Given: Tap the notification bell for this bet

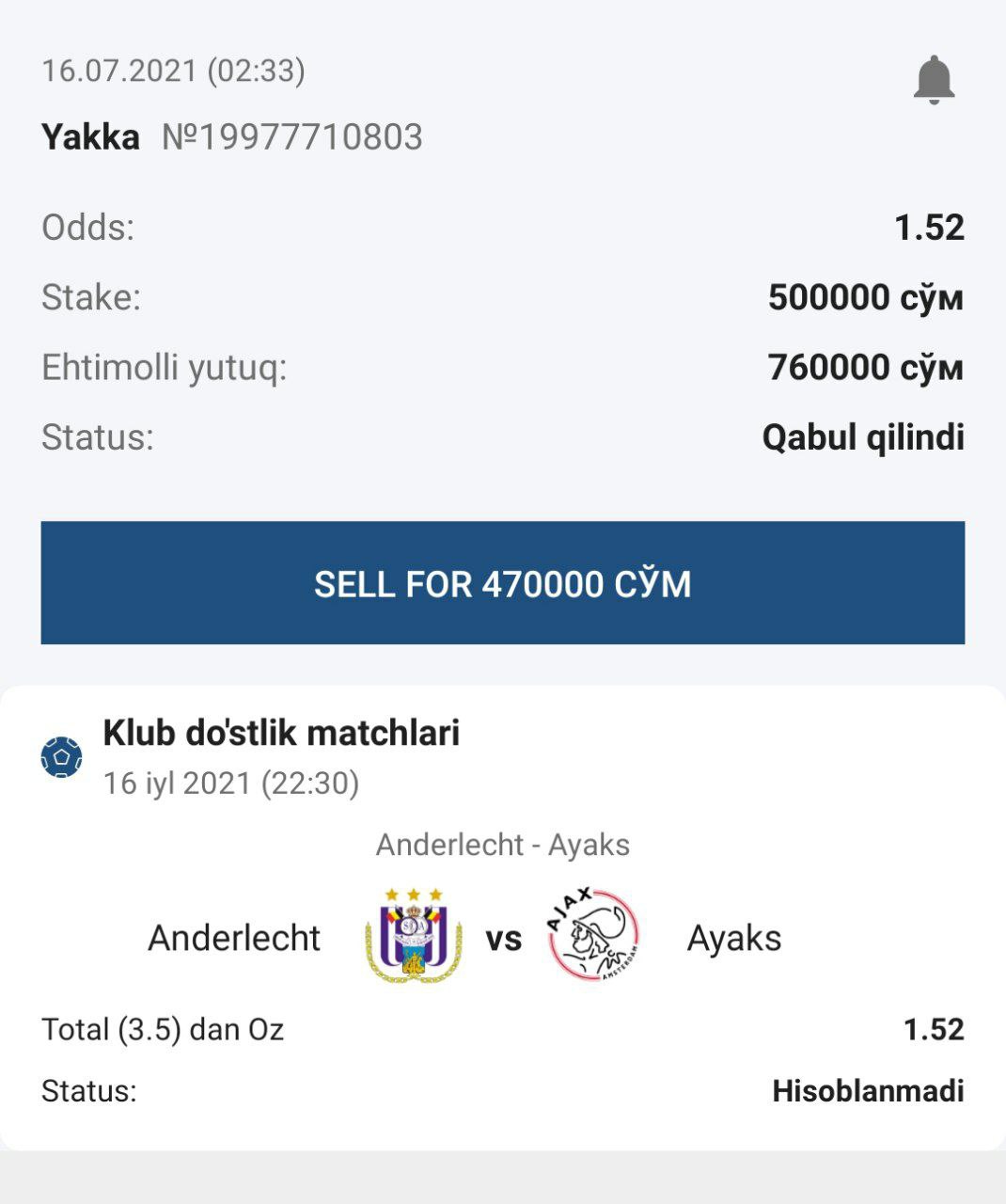Looking at the screenshot, I should click(x=934, y=80).
